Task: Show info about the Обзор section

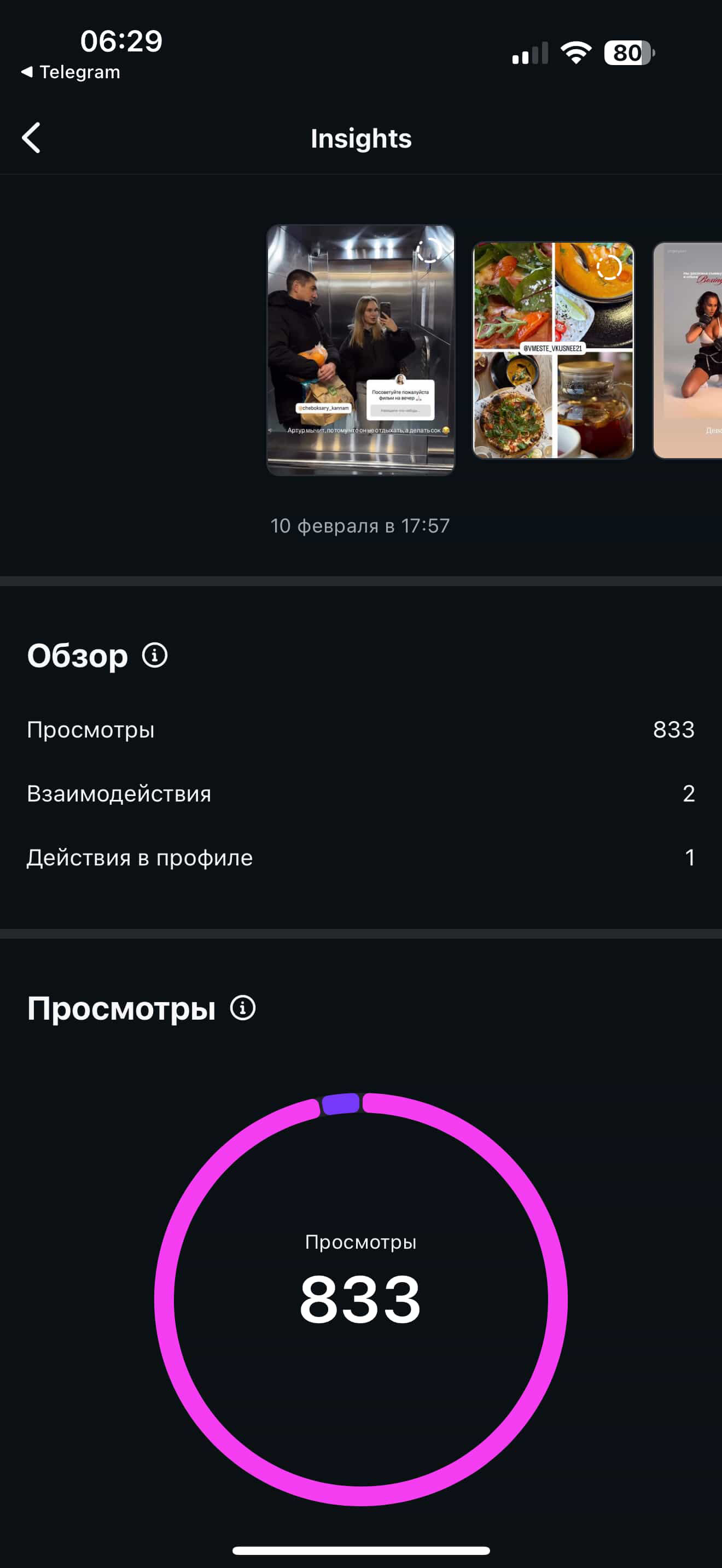Action: point(155,656)
